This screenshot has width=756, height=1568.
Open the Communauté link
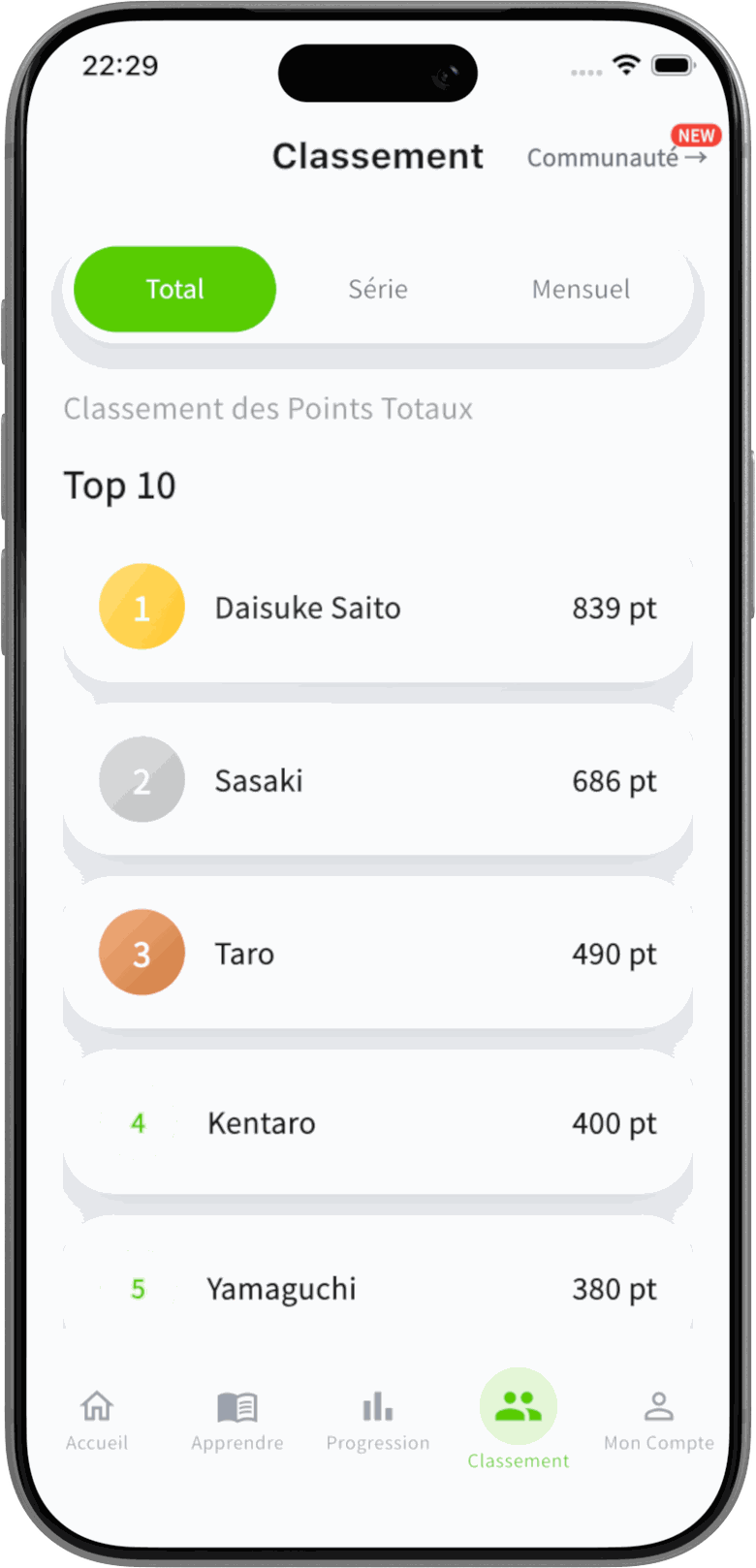point(616,157)
